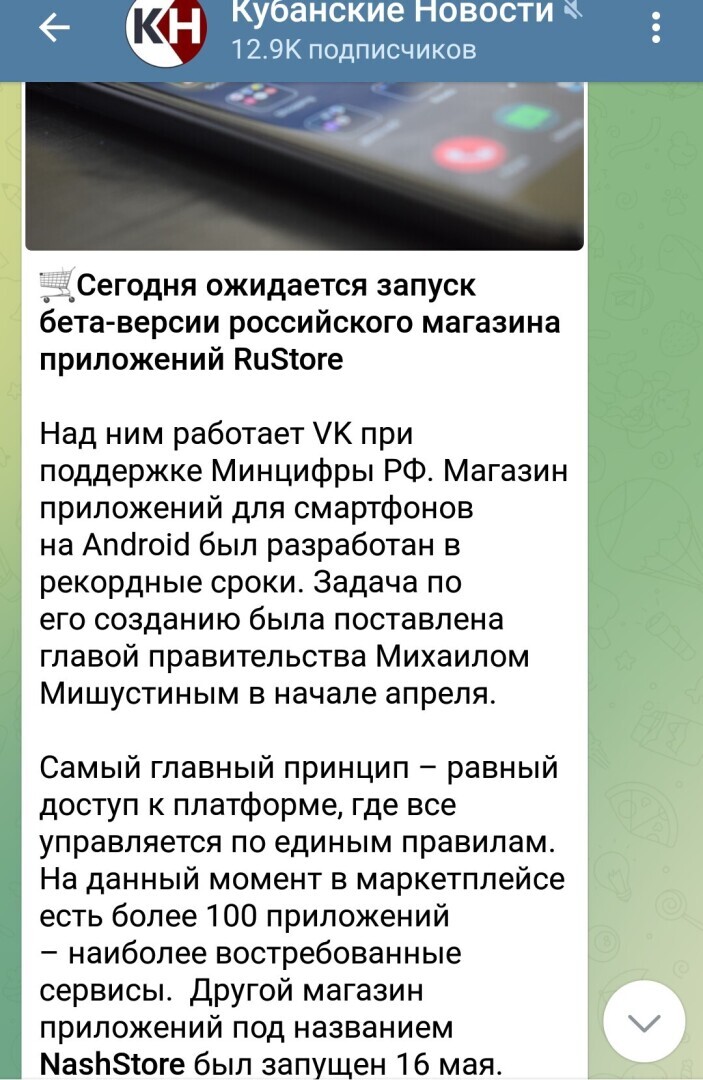Screen dimensions: 703x1080
Task: Jump to latest messages with down chevron
Action: [643, 1021]
